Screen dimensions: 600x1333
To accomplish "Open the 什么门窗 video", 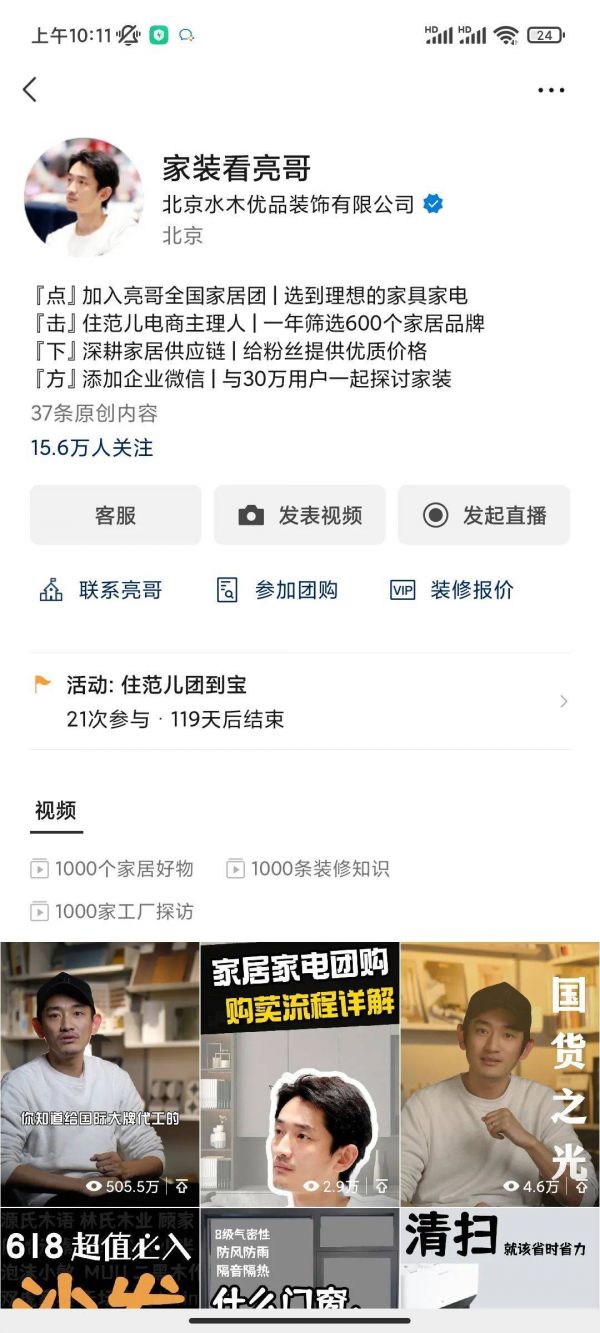I will (300, 1260).
